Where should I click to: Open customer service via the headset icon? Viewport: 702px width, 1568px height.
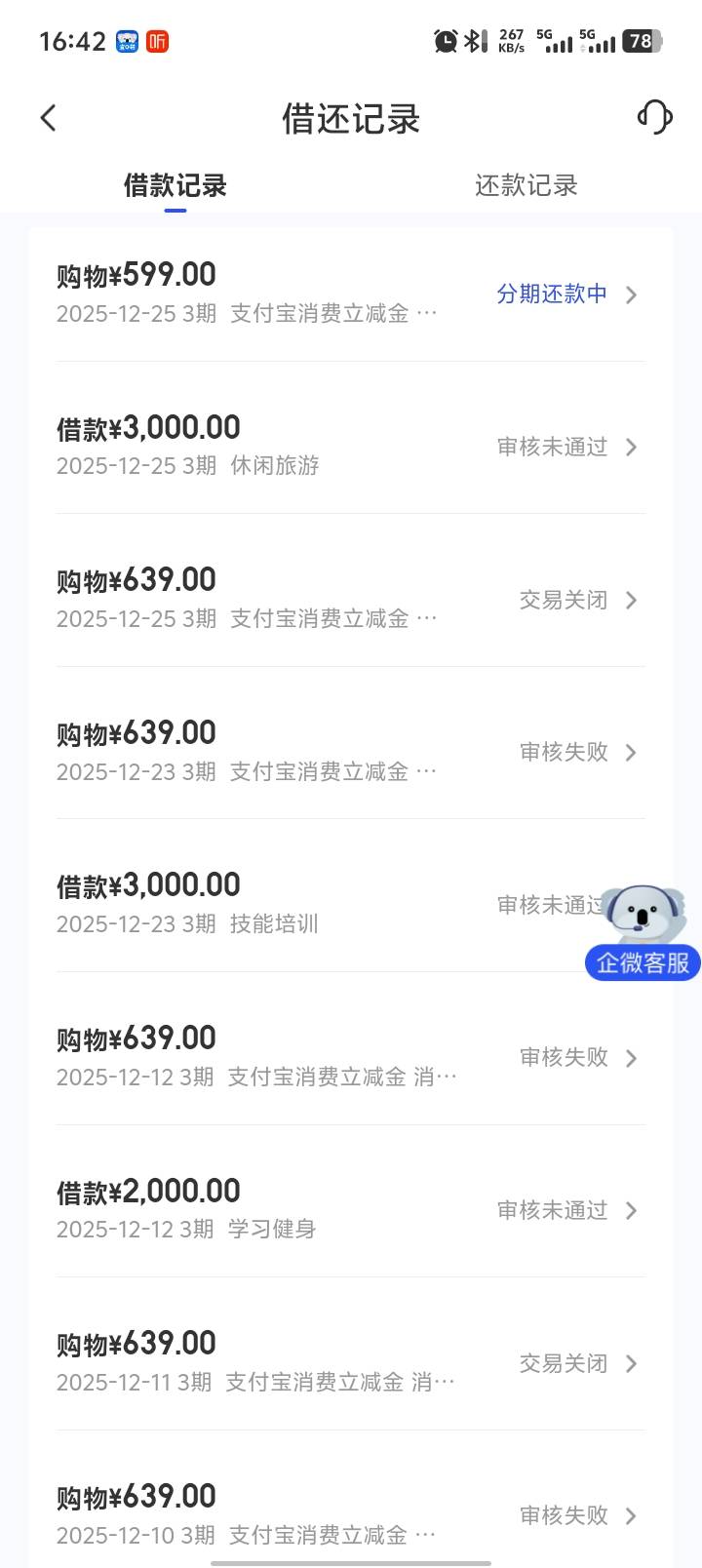(654, 118)
